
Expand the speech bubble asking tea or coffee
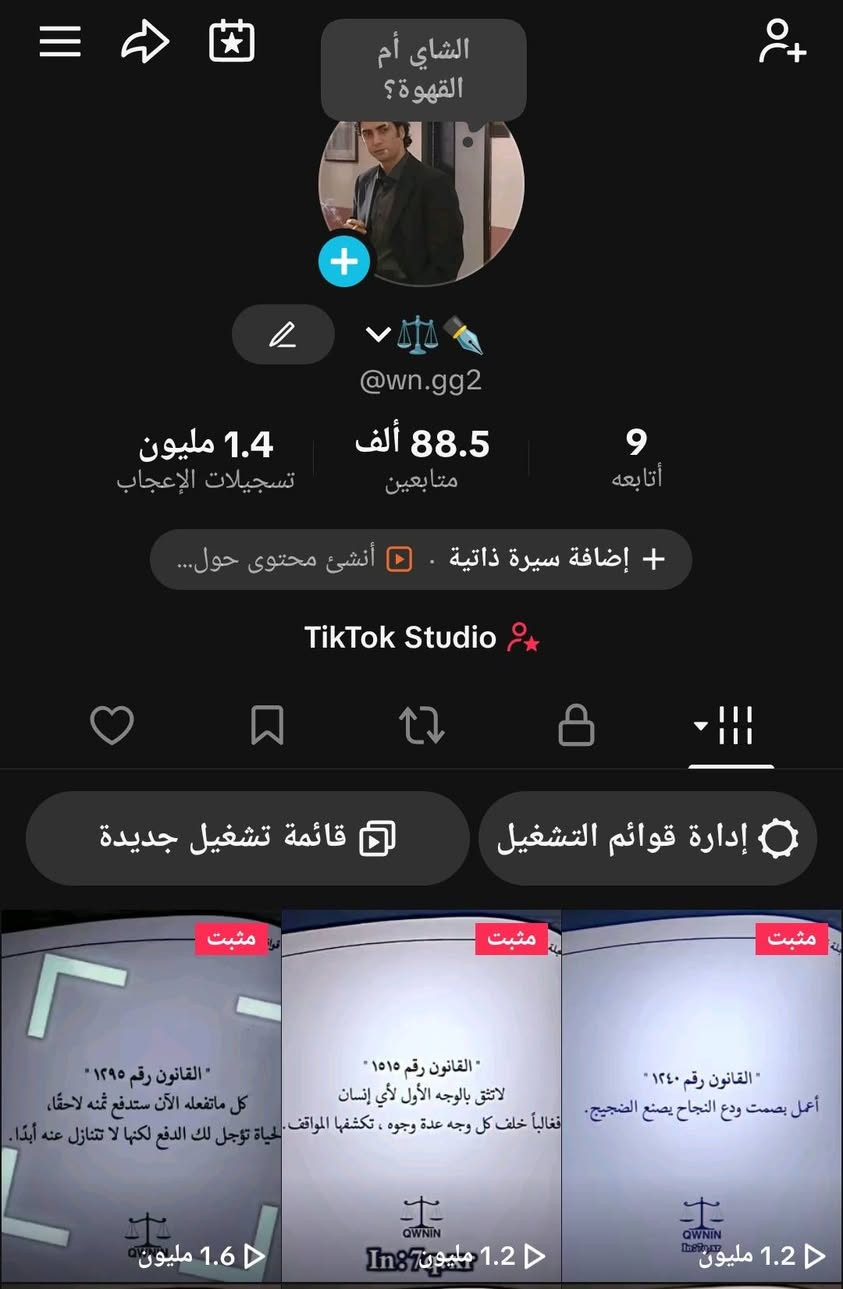(422, 69)
